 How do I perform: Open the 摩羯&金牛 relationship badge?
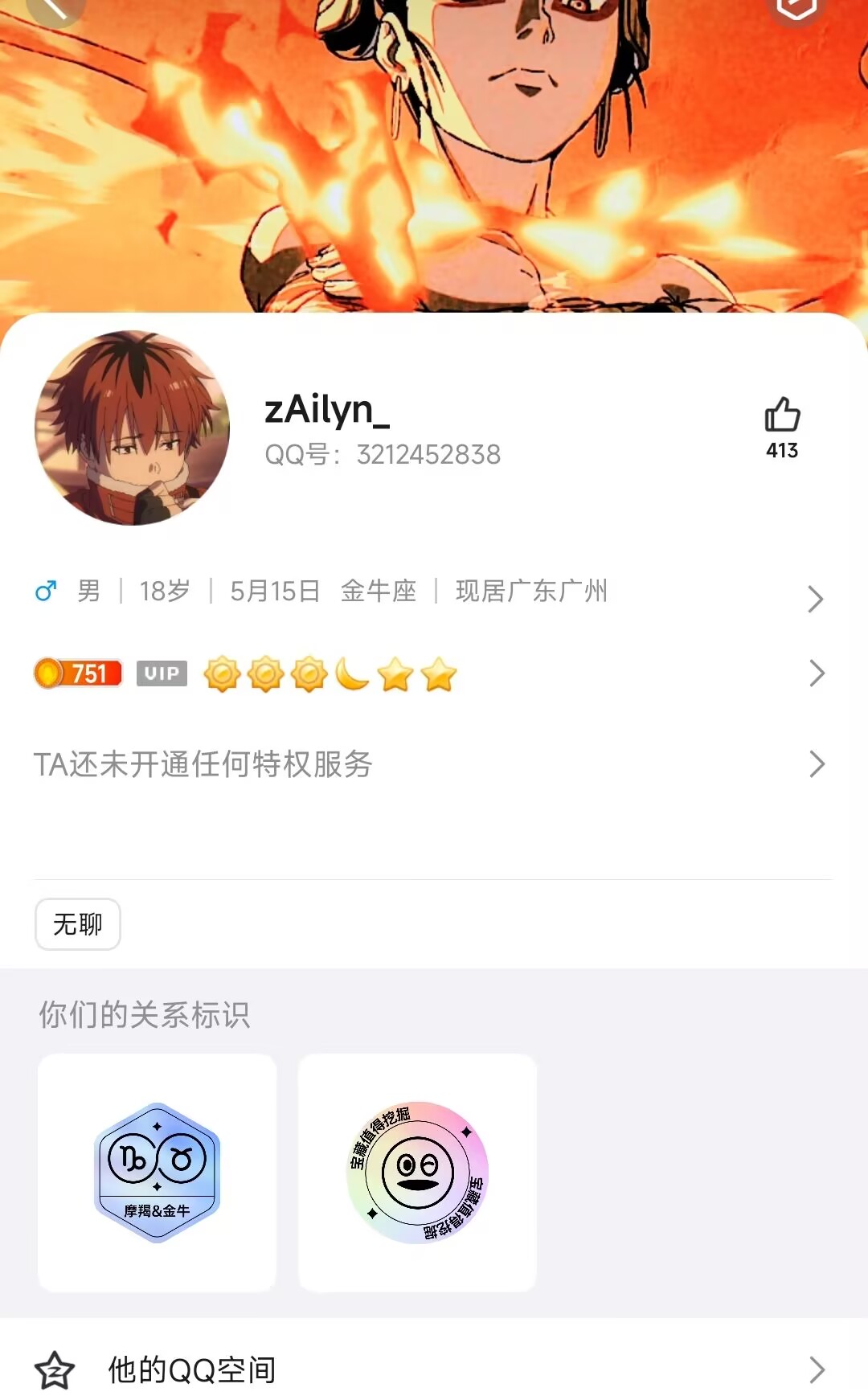click(158, 1172)
